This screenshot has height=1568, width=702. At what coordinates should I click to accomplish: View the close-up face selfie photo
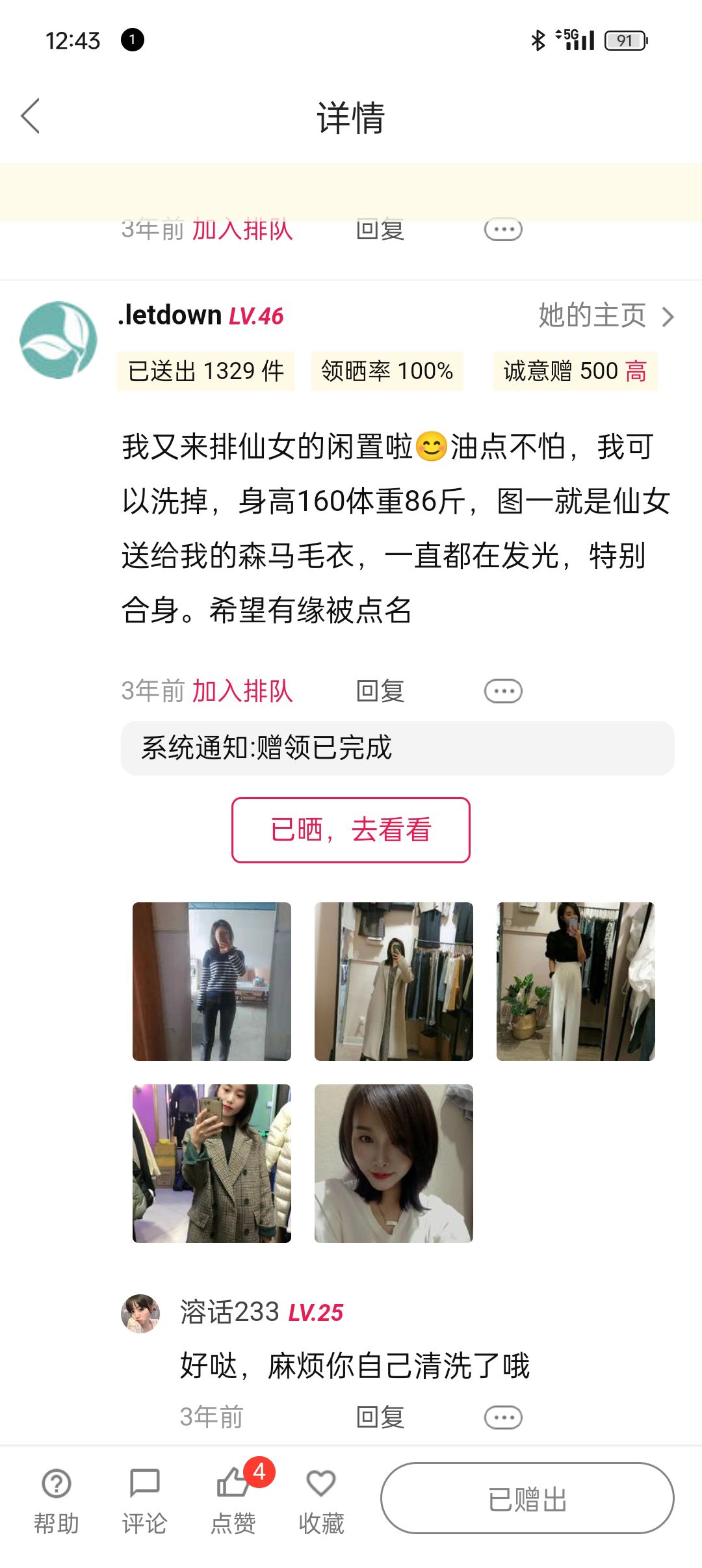394,1164
